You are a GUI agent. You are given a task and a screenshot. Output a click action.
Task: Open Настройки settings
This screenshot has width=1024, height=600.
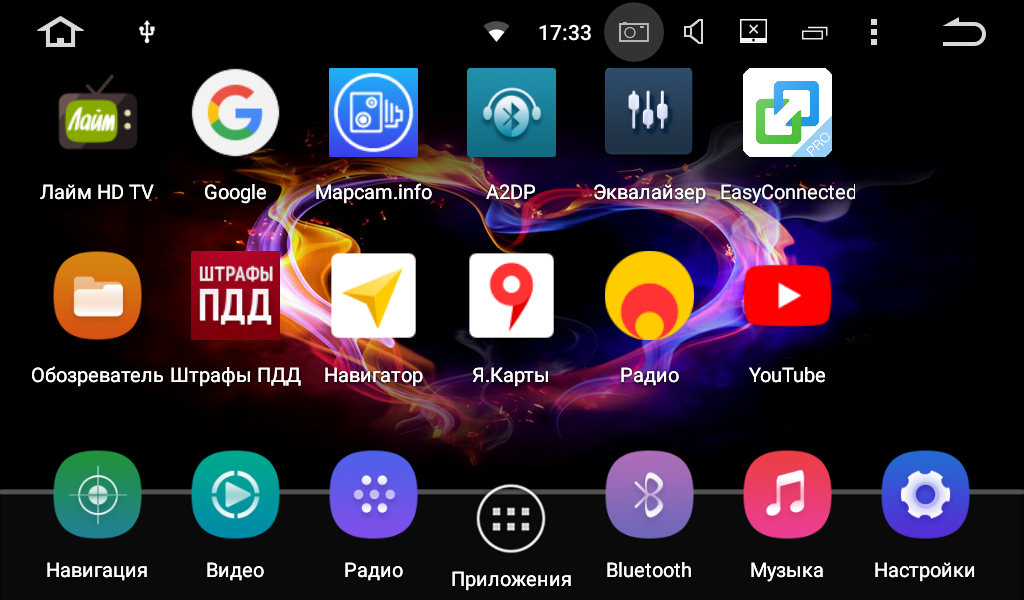click(925, 495)
